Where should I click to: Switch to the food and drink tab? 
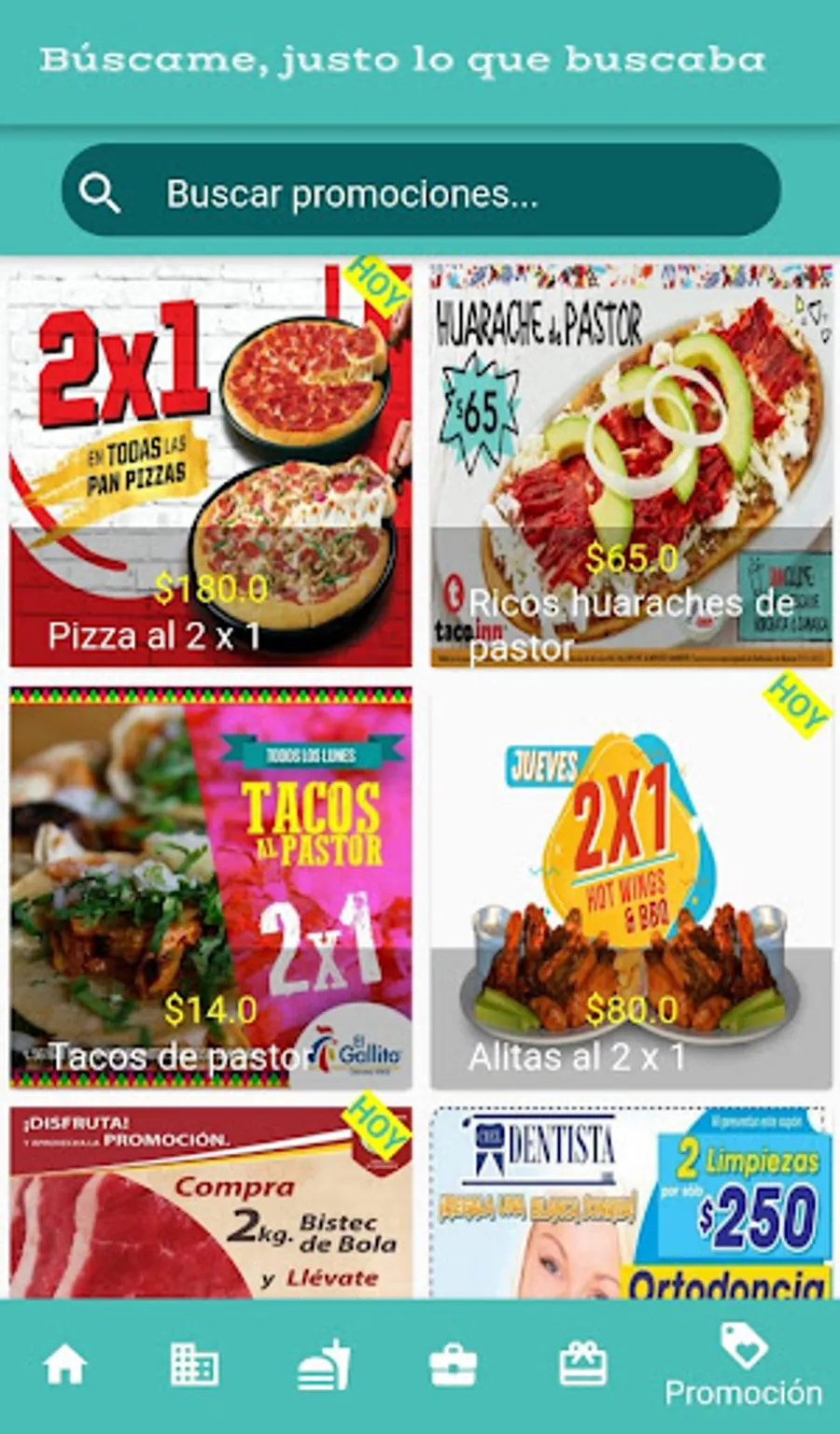324,1367
